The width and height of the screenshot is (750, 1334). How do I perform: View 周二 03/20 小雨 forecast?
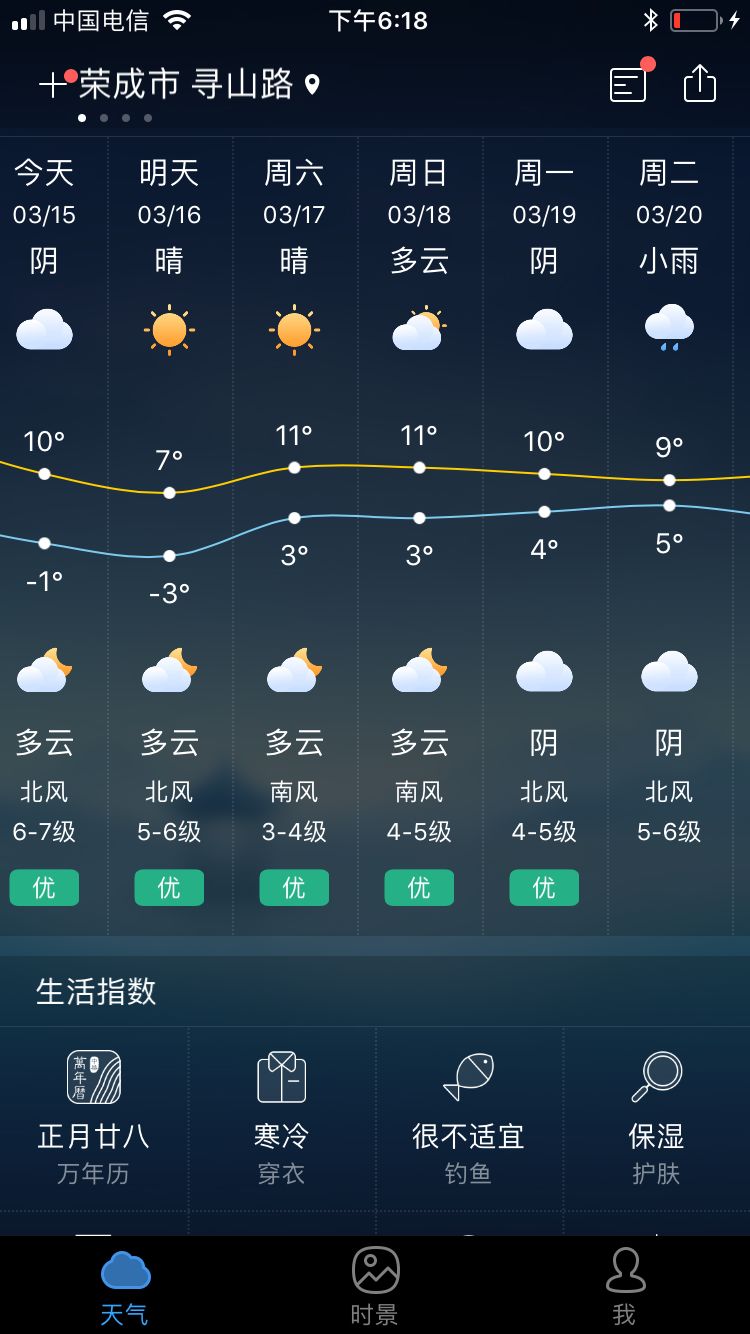click(x=669, y=535)
